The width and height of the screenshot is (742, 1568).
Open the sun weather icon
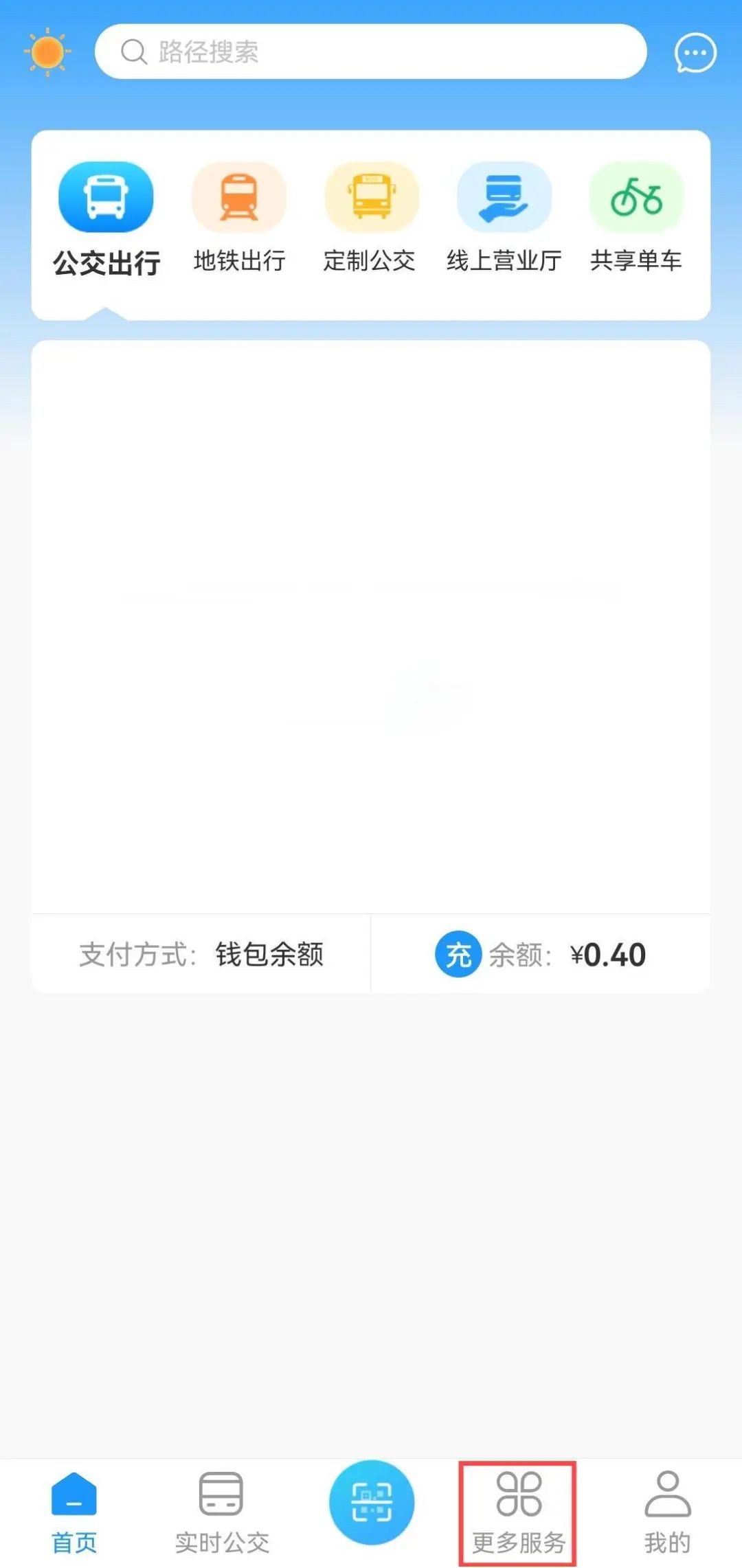click(47, 52)
